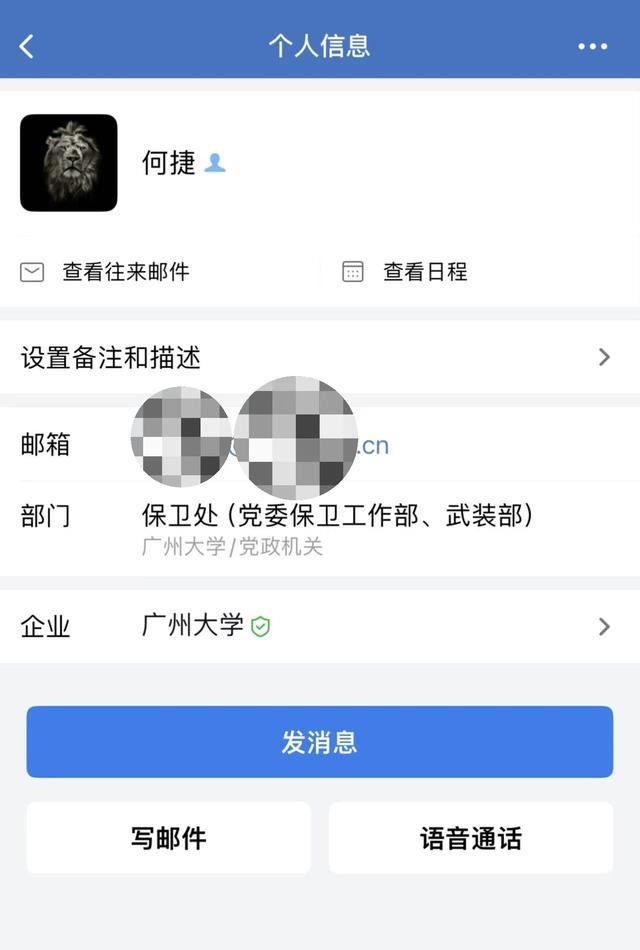The height and width of the screenshot is (950, 640).
Task: Tap the email address in 邮箱 row
Action: point(265,444)
